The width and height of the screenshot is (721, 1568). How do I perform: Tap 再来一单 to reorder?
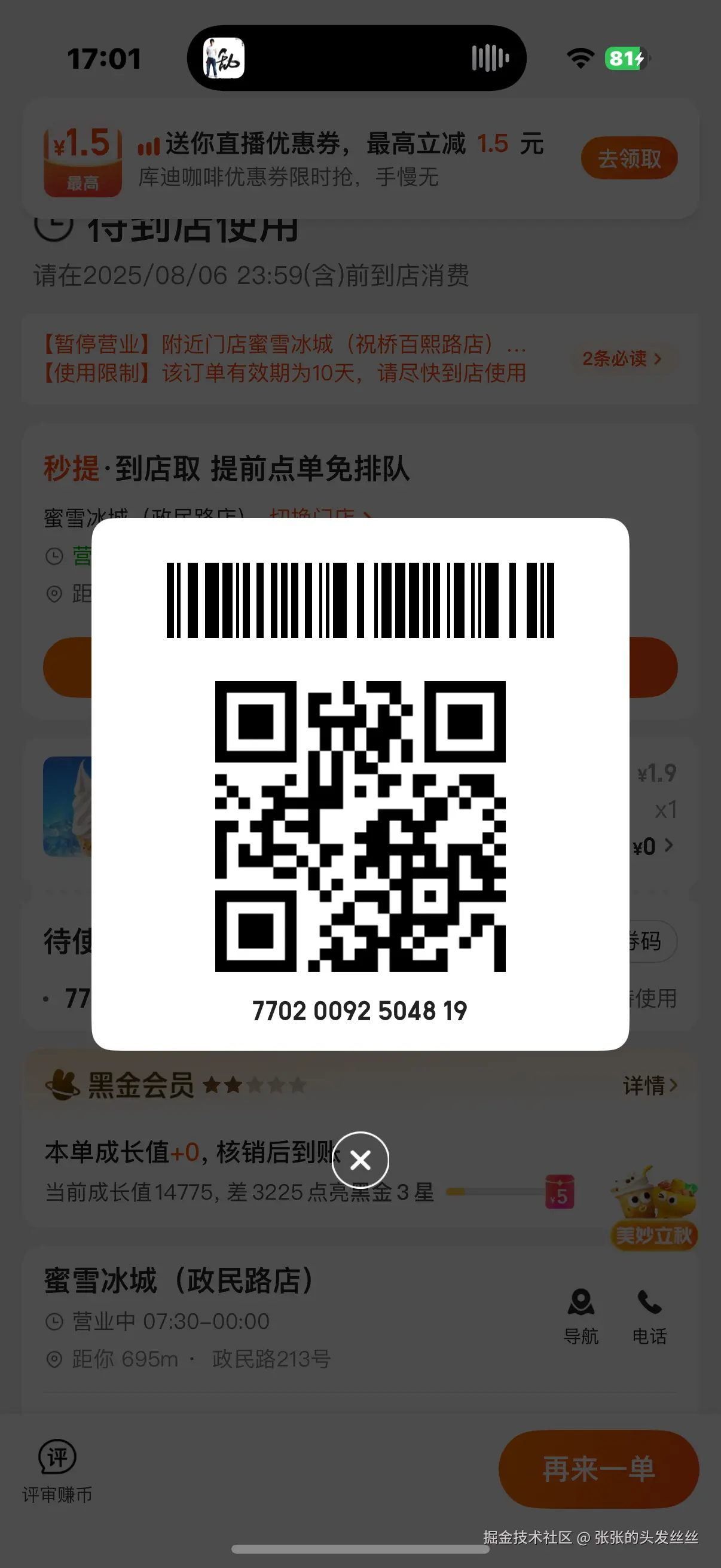[x=599, y=1469]
